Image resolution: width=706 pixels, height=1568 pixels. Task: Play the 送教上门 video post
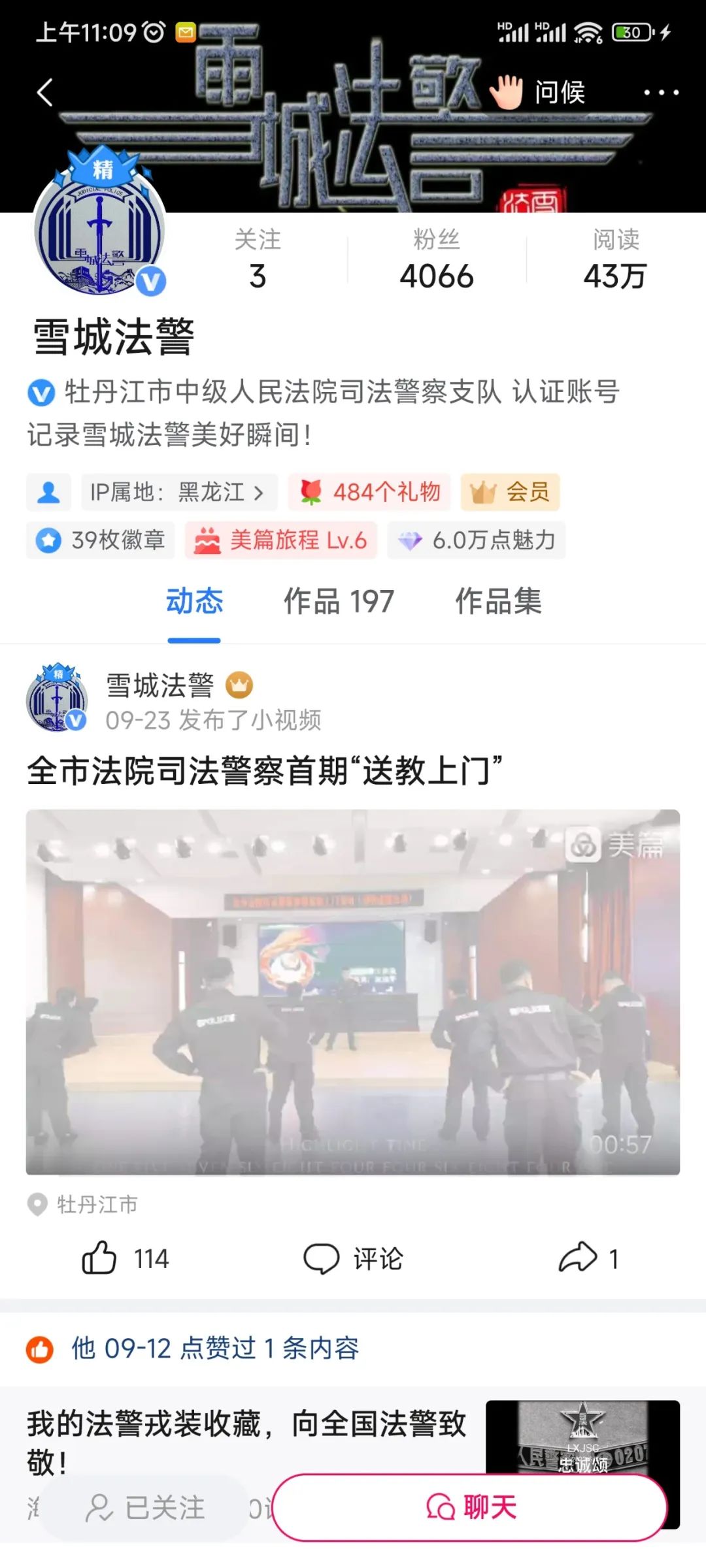click(353, 992)
